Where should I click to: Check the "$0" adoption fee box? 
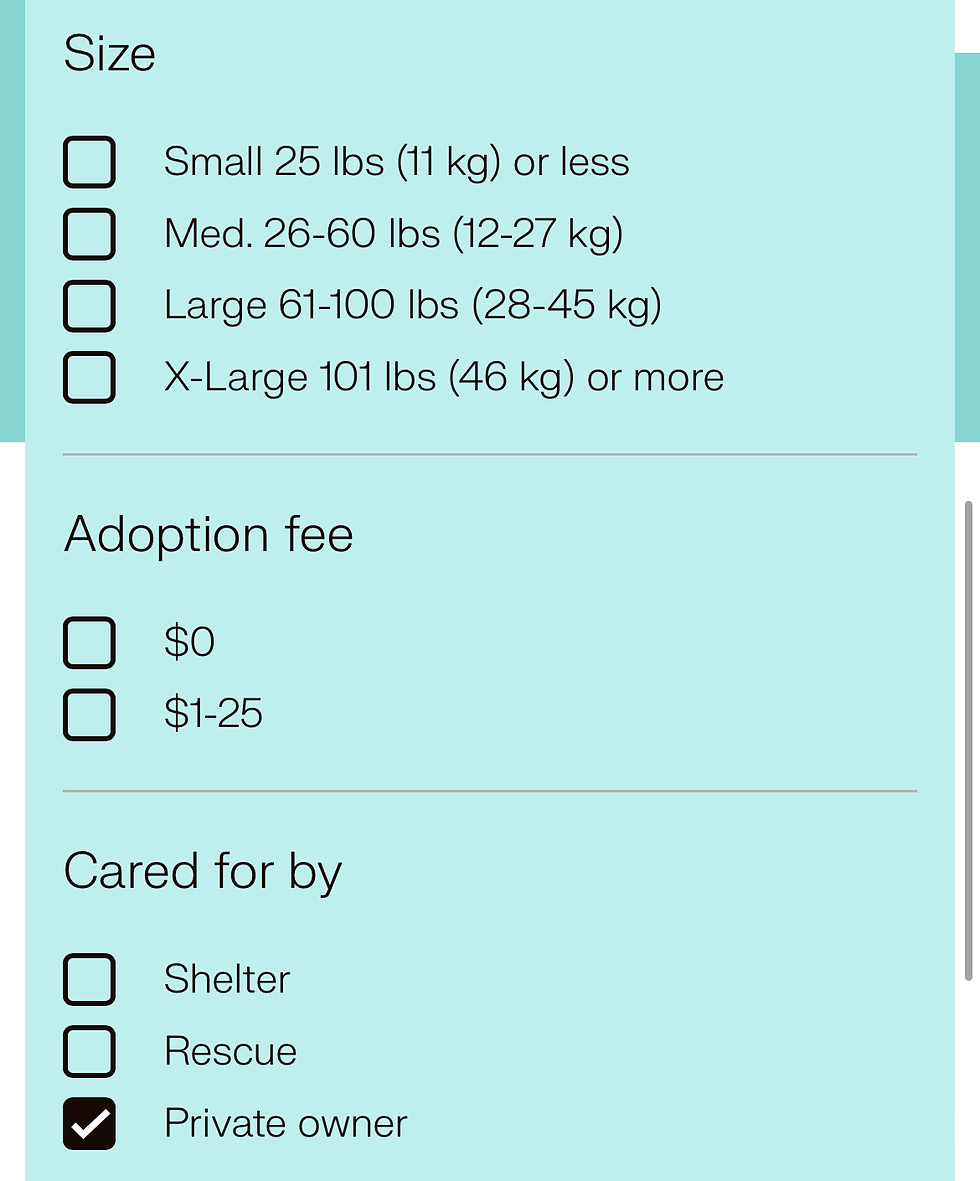[89, 642]
